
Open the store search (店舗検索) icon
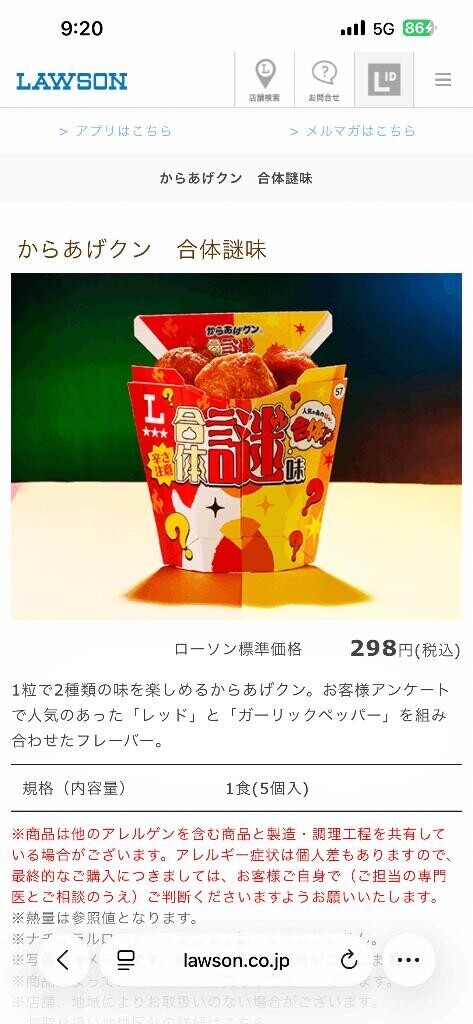click(x=265, y=80)
